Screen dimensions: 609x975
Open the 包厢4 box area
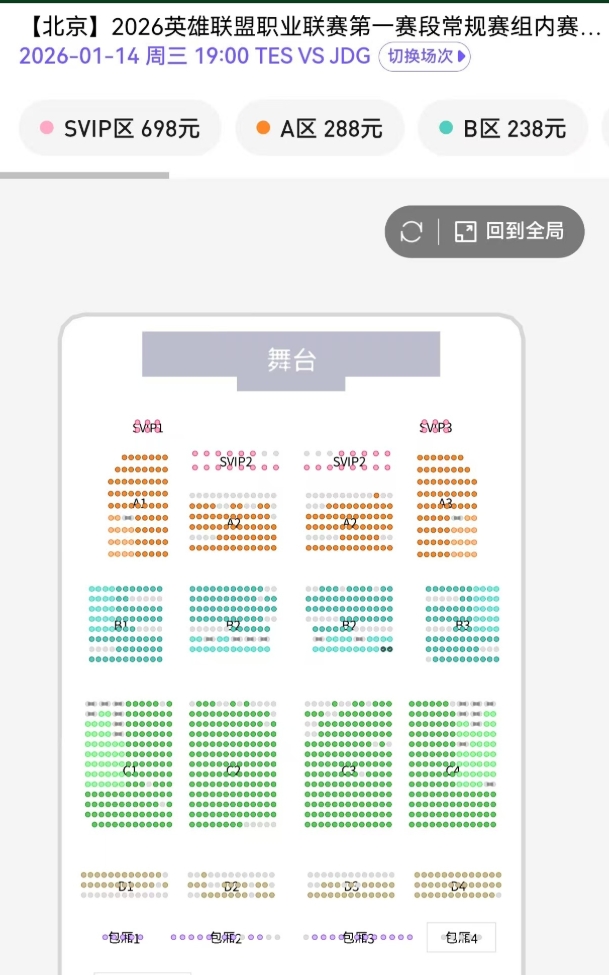pyautogui.click(x=461, y=937)
